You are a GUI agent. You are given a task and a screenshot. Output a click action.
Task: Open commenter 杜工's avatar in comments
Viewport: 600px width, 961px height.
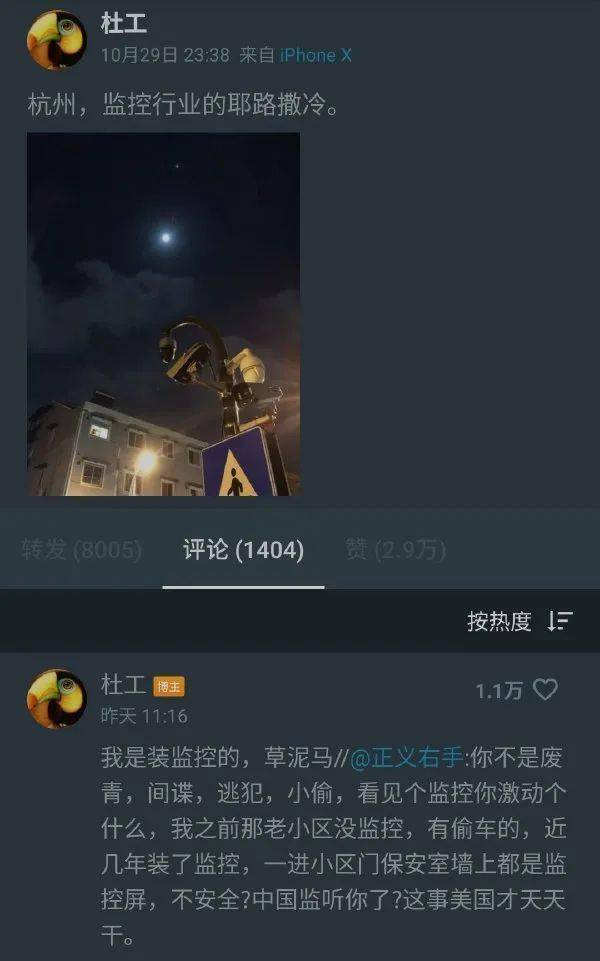[x=56, y=699]
